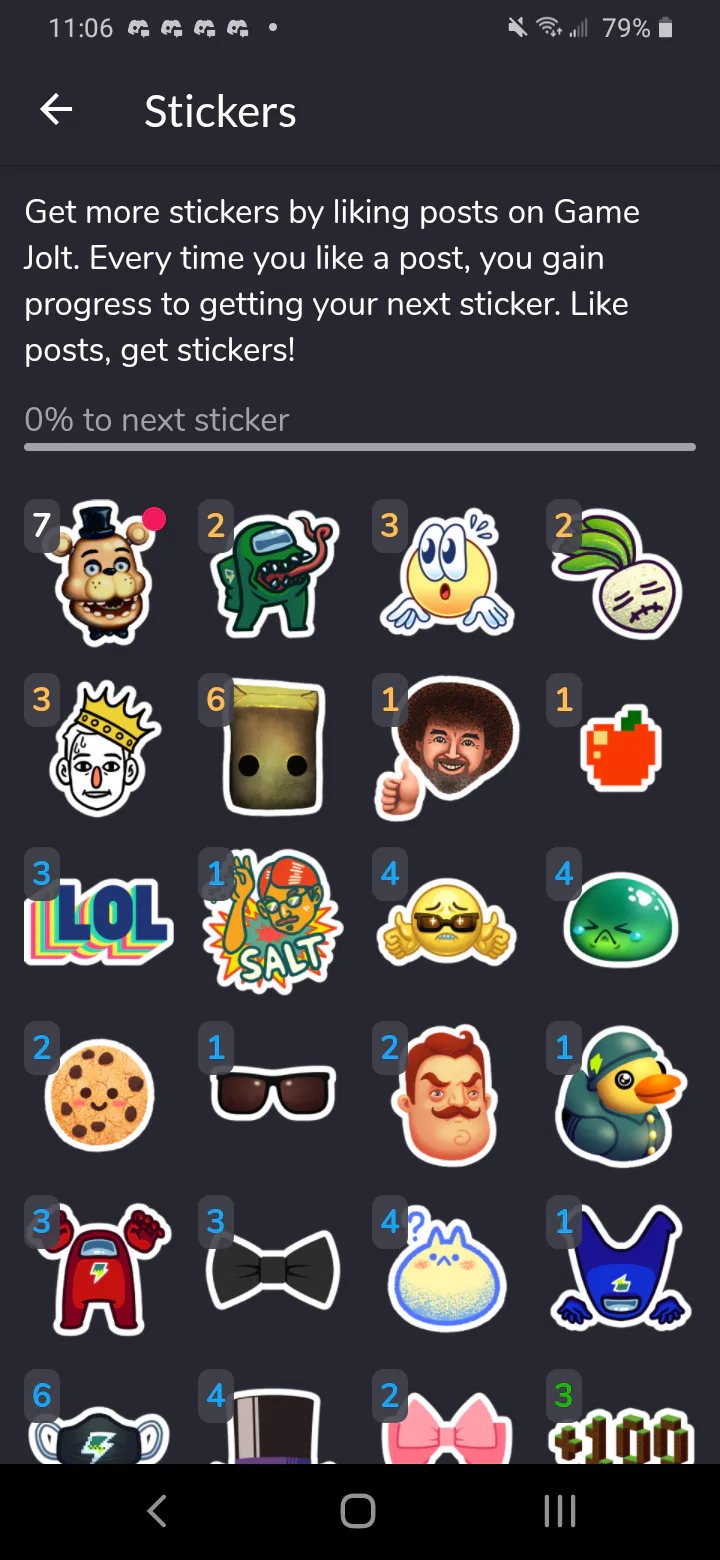Choose the green slime sticker
Image resolution: width=720 pixels, height=1560 pixels.
click(x=621, y=922)
